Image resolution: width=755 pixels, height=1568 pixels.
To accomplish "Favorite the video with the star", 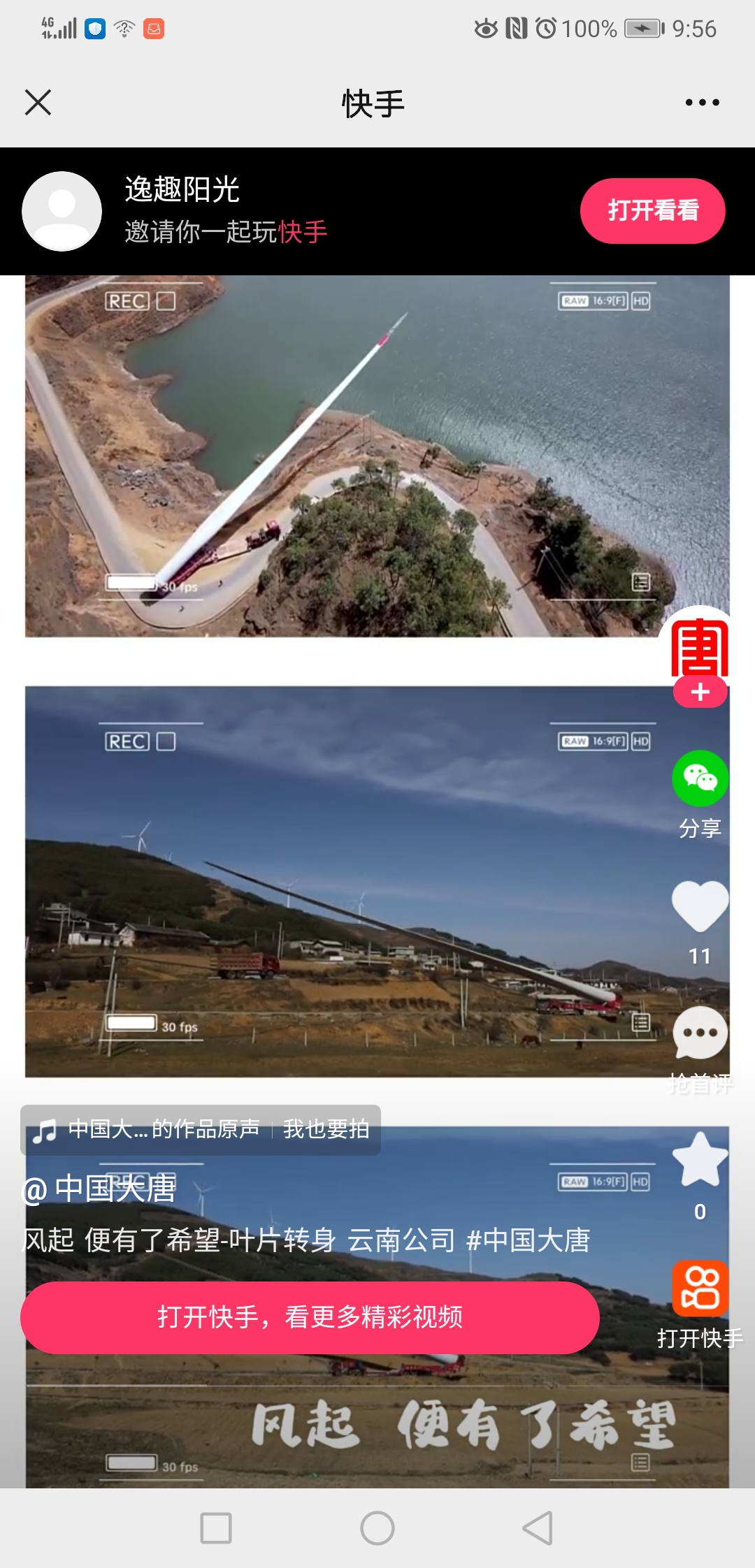I will click(700, 1160).
